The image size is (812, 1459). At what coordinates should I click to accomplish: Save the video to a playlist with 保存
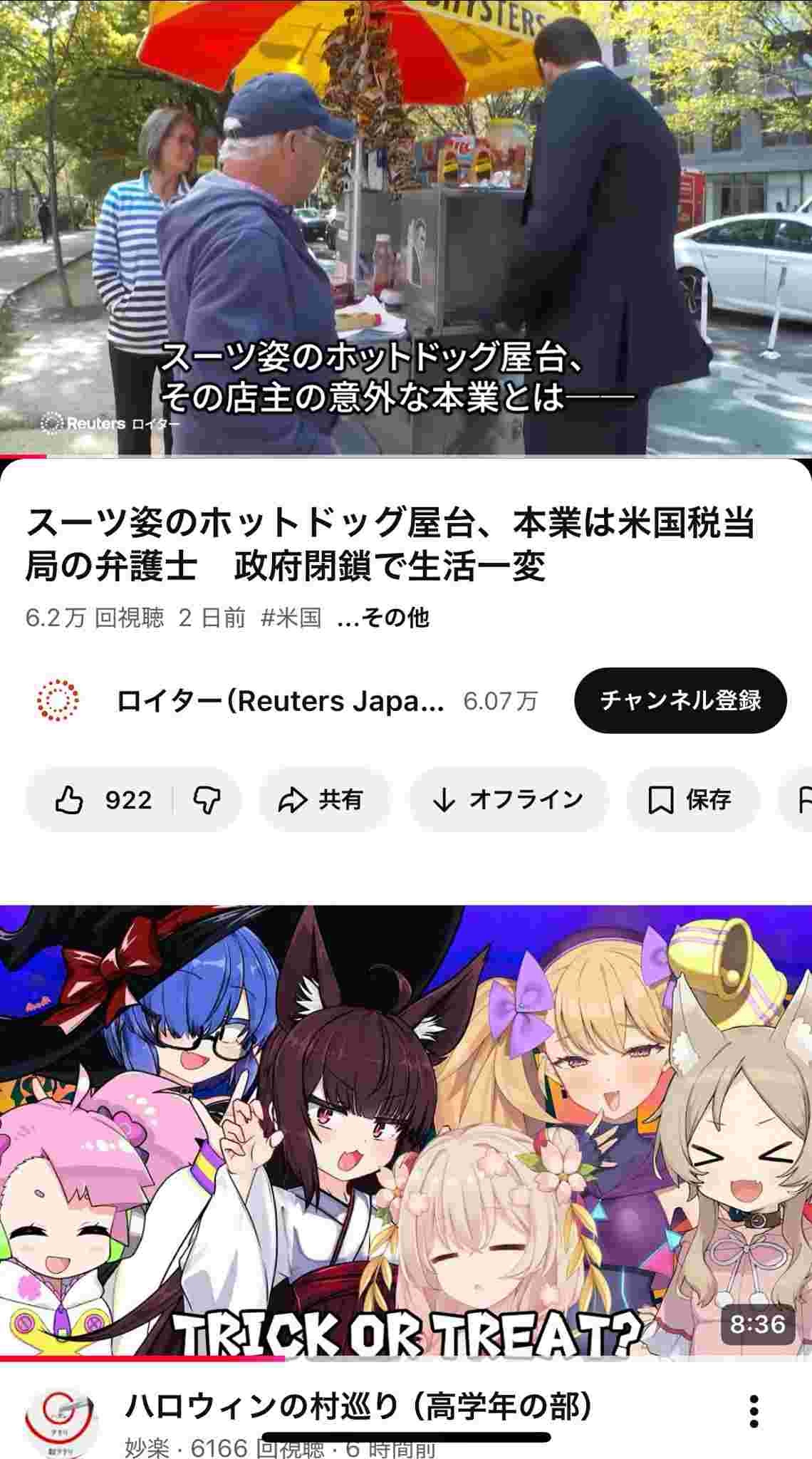(689, 800)
